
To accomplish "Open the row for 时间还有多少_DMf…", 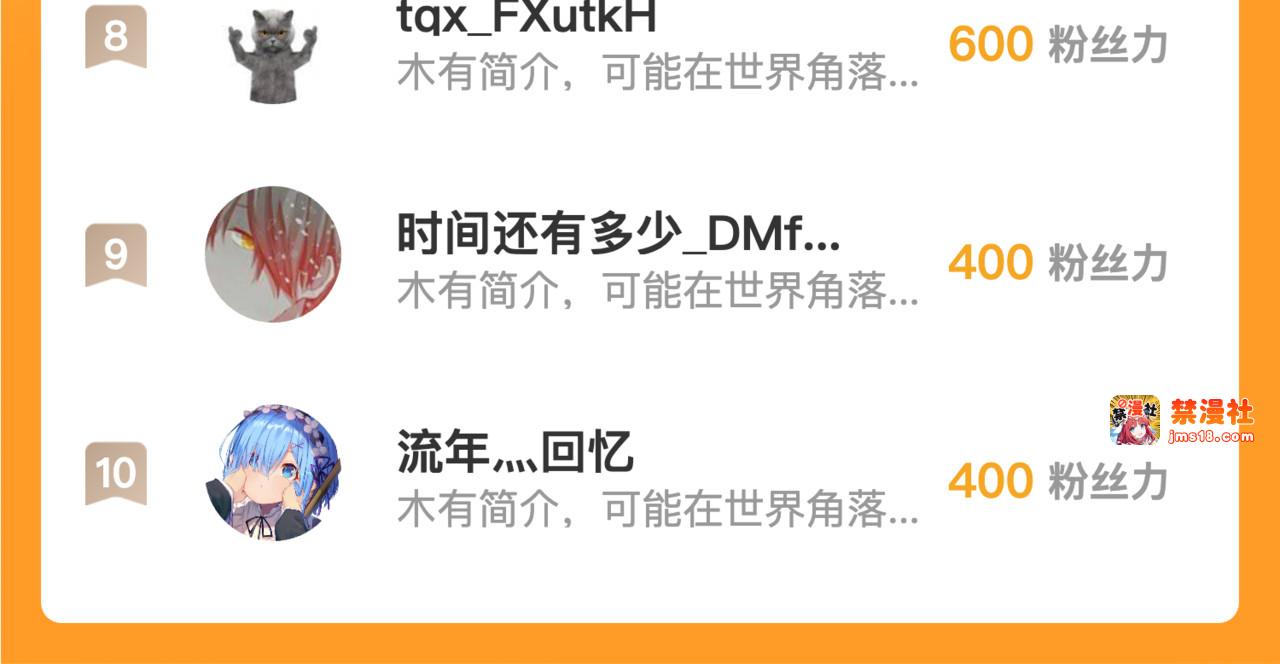I will point(640,254).
